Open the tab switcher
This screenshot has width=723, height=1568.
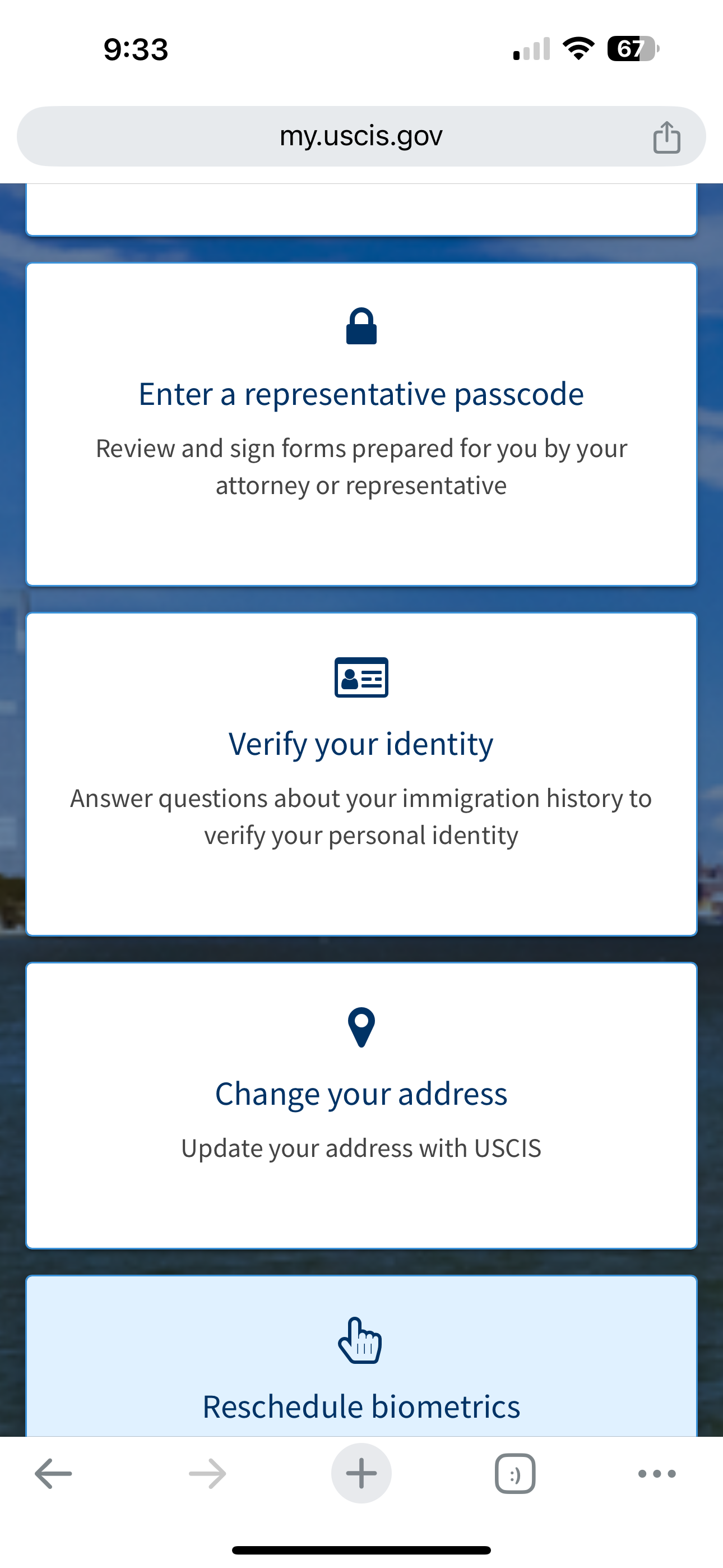pyautogui.click(x=515, y=1474)
